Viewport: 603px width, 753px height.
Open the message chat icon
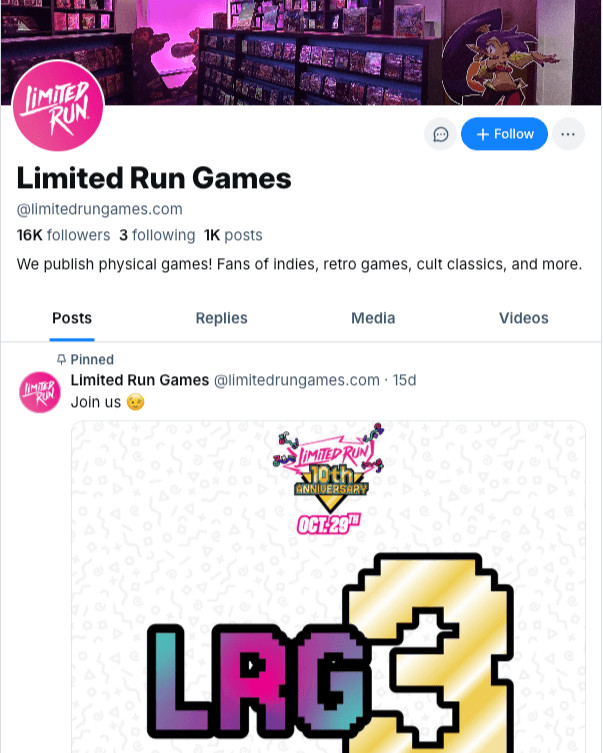[x=440, y=134]
